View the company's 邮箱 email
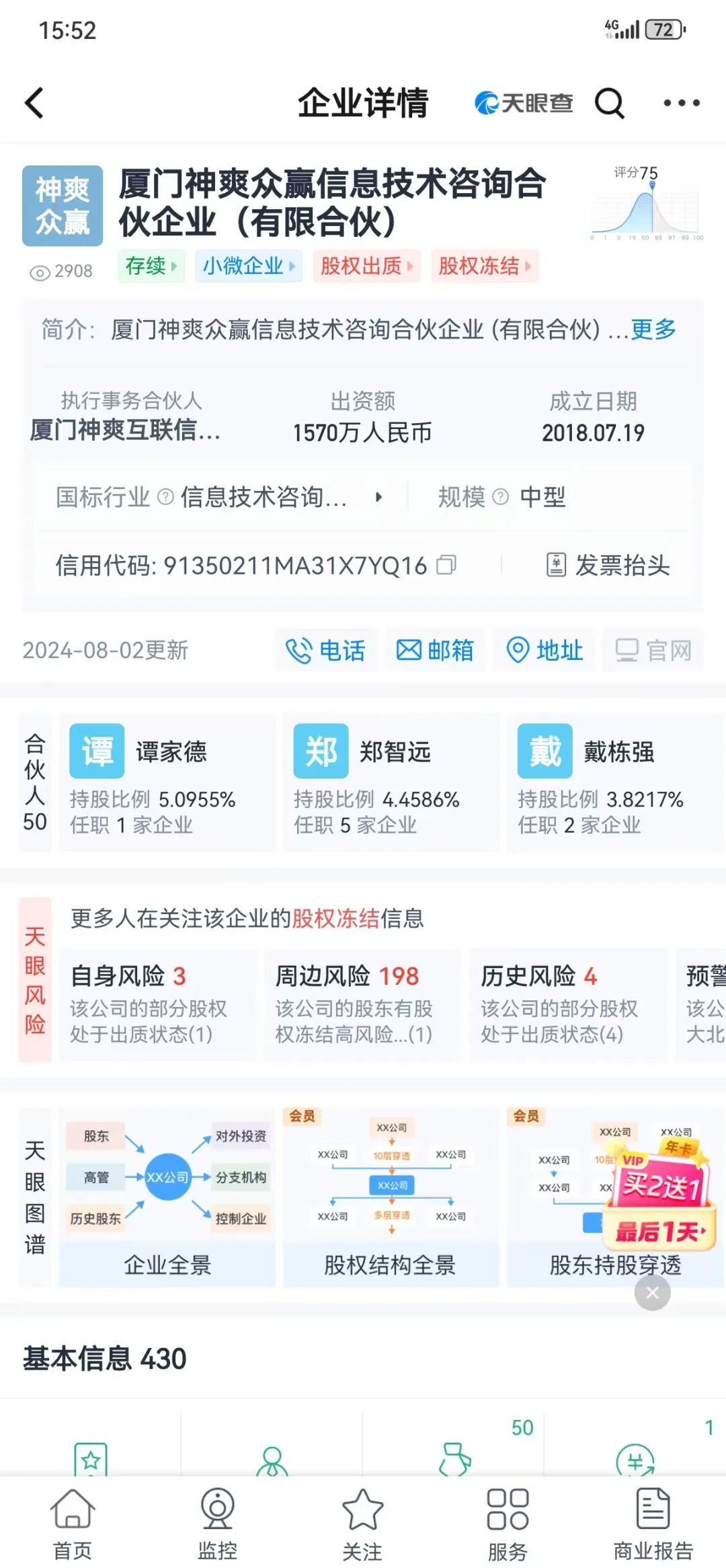 [x=436, y=650]
